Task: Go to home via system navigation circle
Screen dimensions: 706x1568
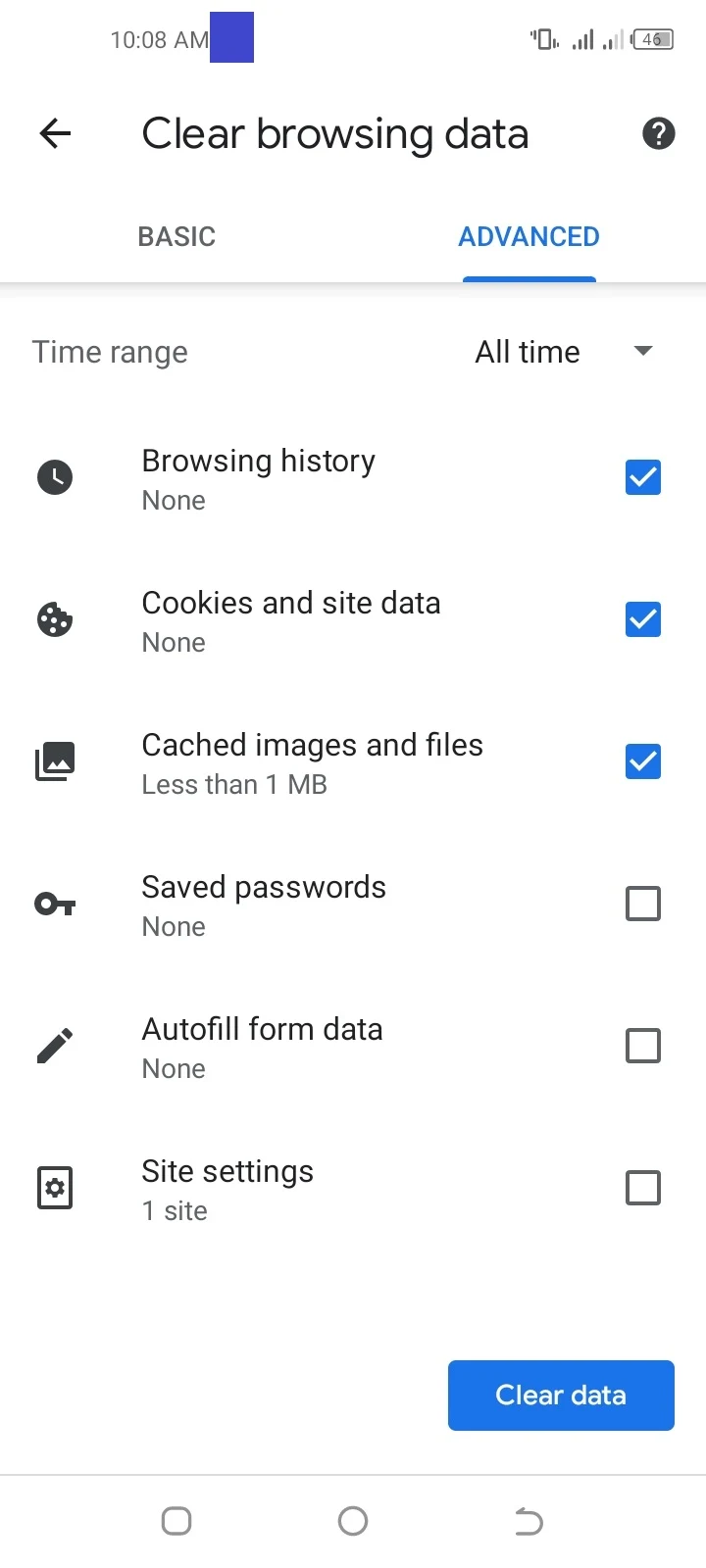Action: click(353, 1521)
